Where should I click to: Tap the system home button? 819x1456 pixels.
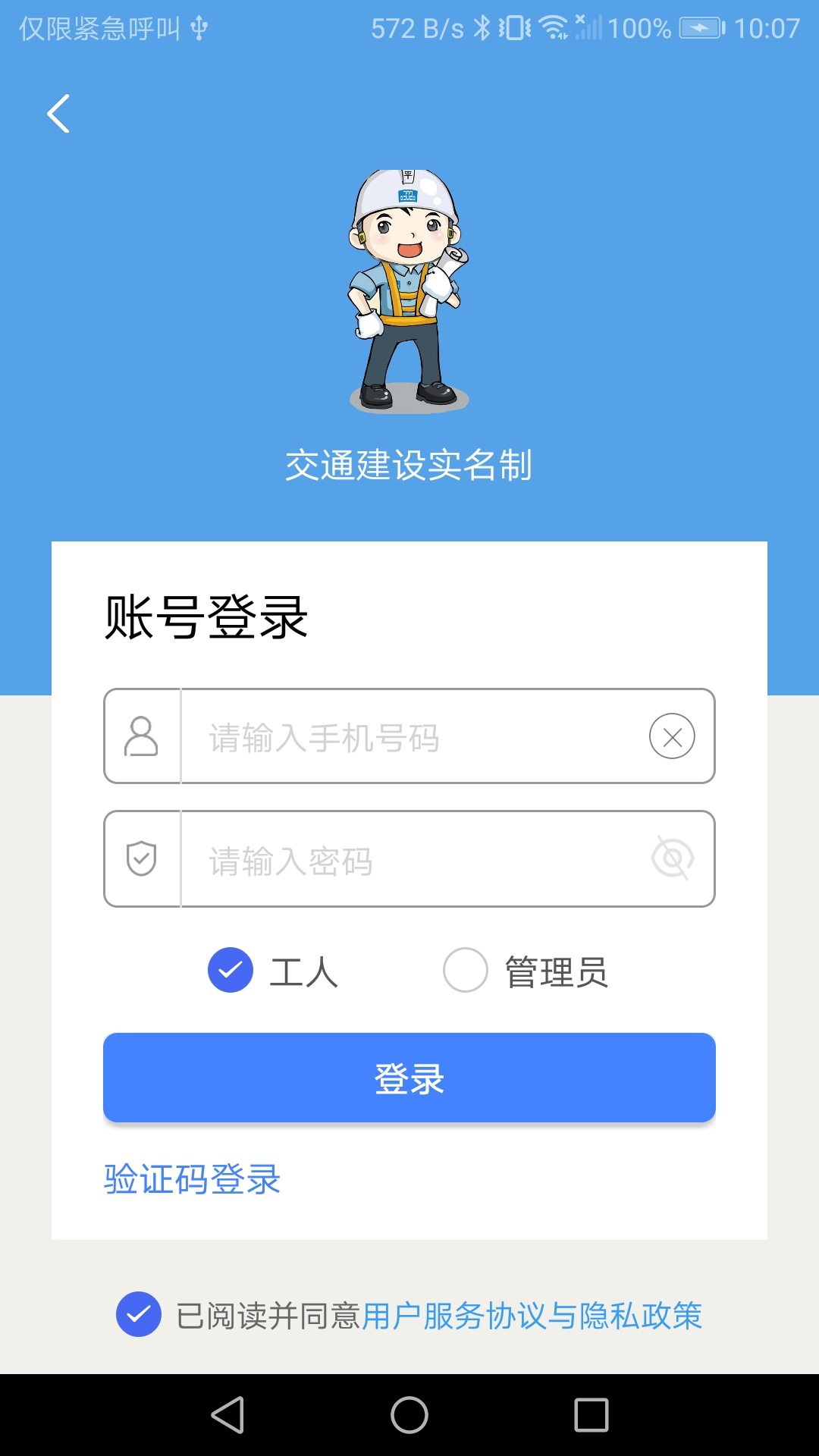[x=409, y=1415]
